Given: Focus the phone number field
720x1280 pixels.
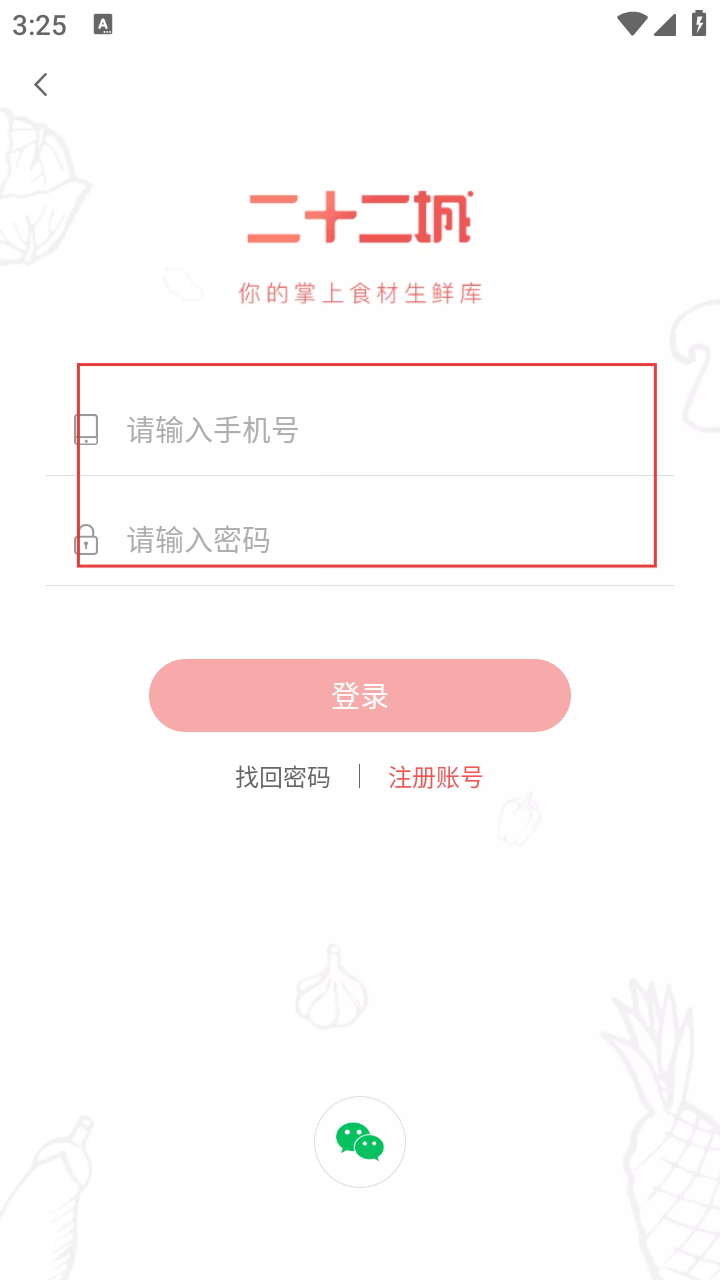Looking at the screenshot, I should point(360,430).
